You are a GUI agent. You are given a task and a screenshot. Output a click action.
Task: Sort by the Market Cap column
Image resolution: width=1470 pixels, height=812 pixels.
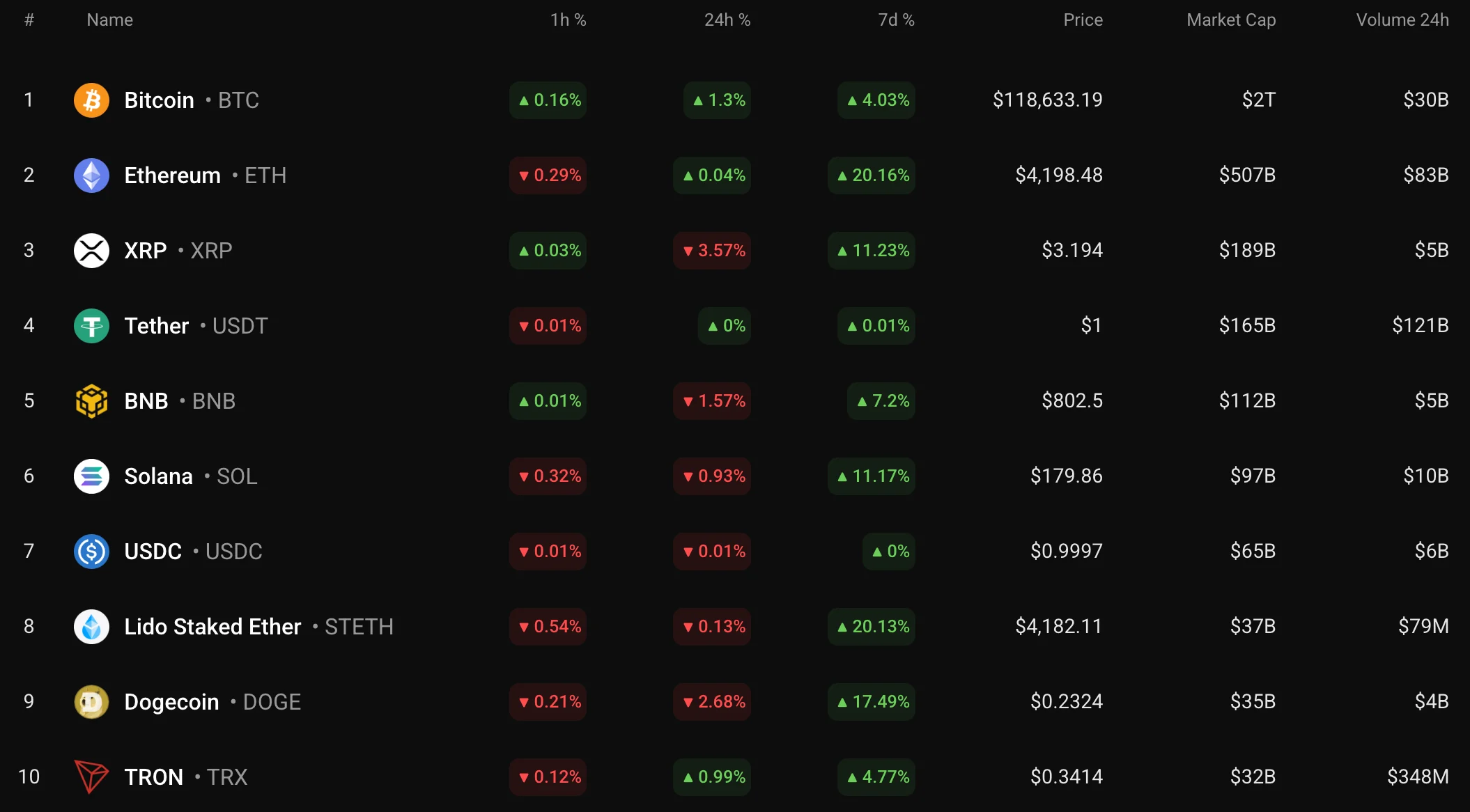coord(1230,20)
